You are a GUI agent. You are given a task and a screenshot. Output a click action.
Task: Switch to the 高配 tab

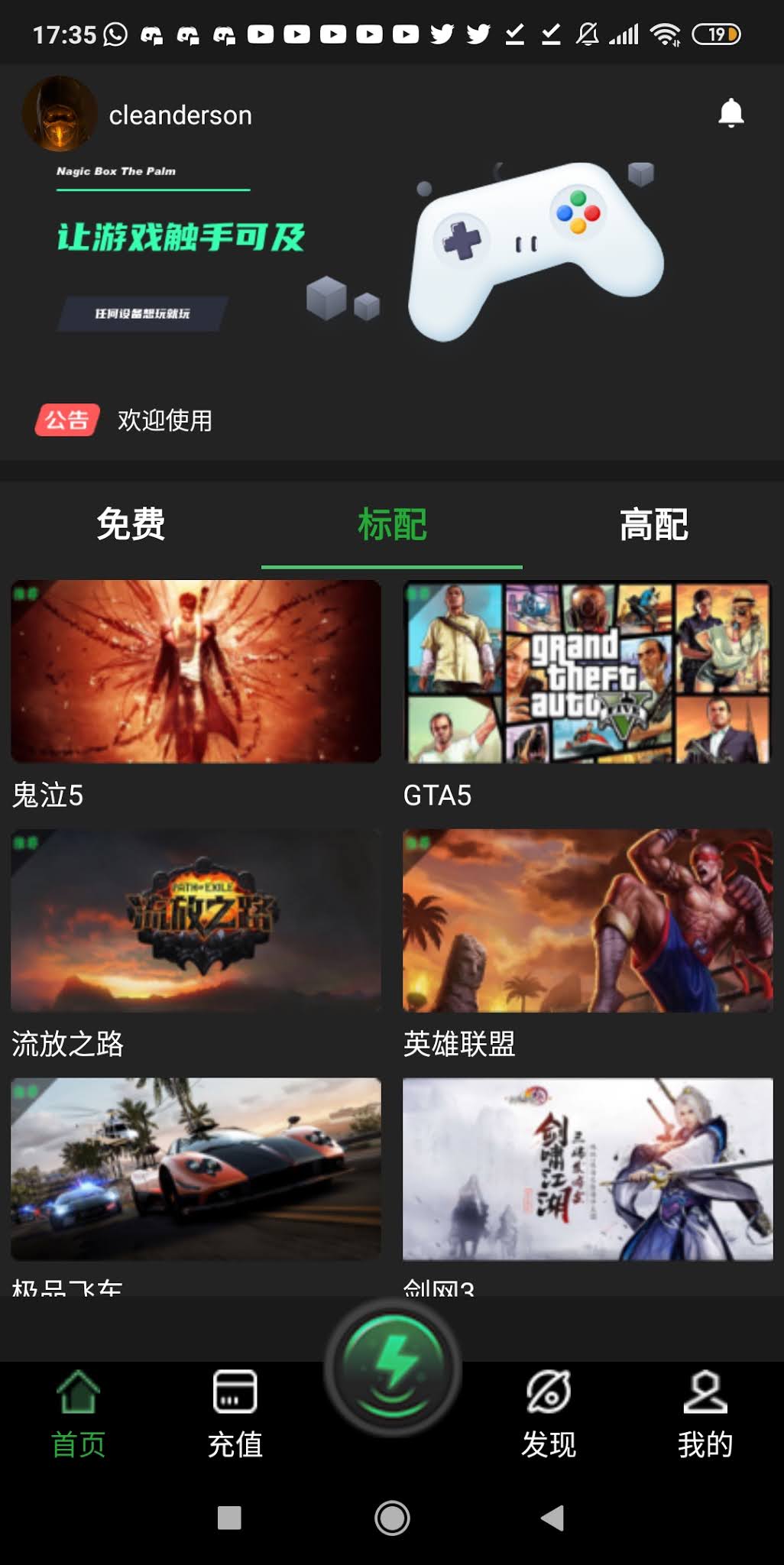[x=653, y=525]
